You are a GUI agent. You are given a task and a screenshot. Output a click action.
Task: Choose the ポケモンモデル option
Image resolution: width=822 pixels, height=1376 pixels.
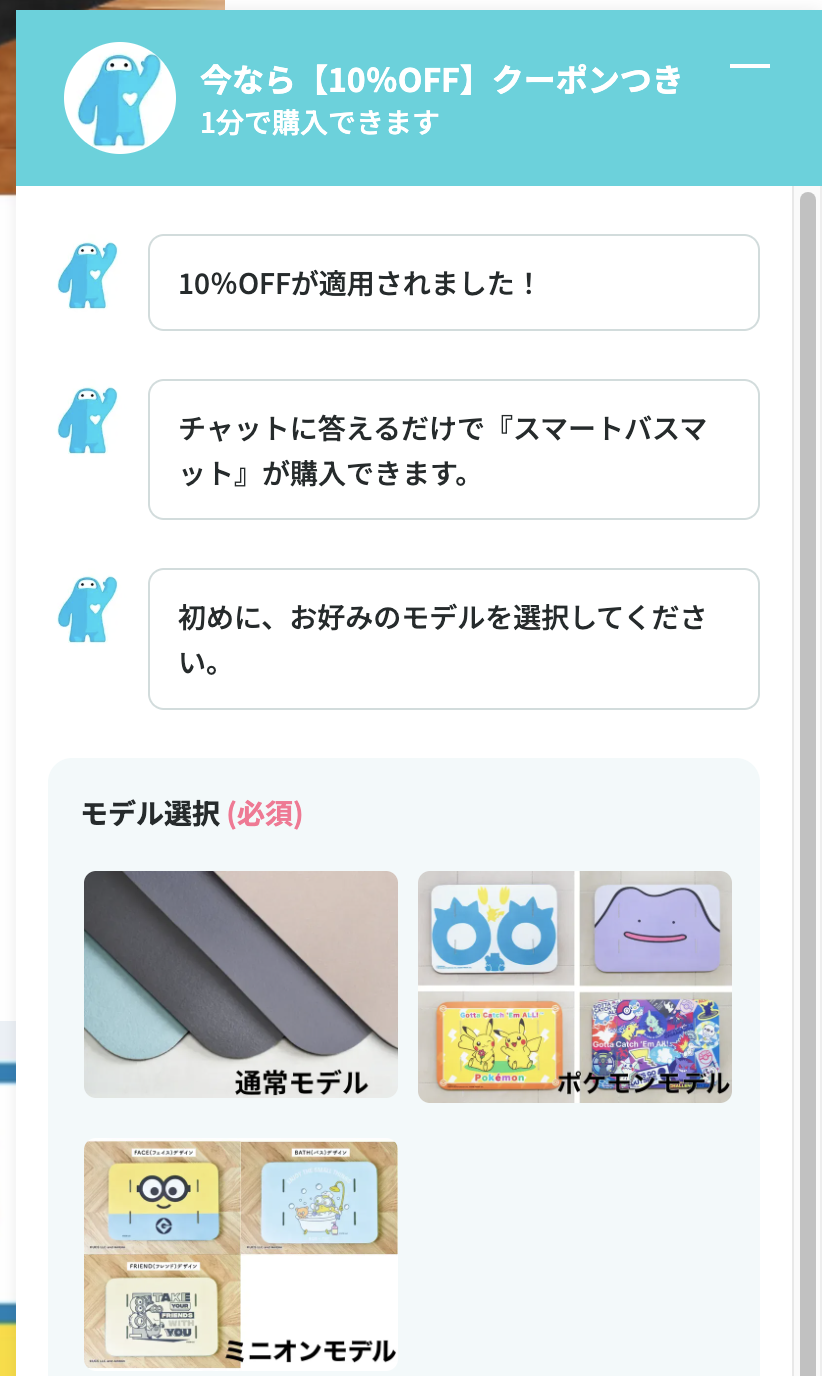[574, 986]
